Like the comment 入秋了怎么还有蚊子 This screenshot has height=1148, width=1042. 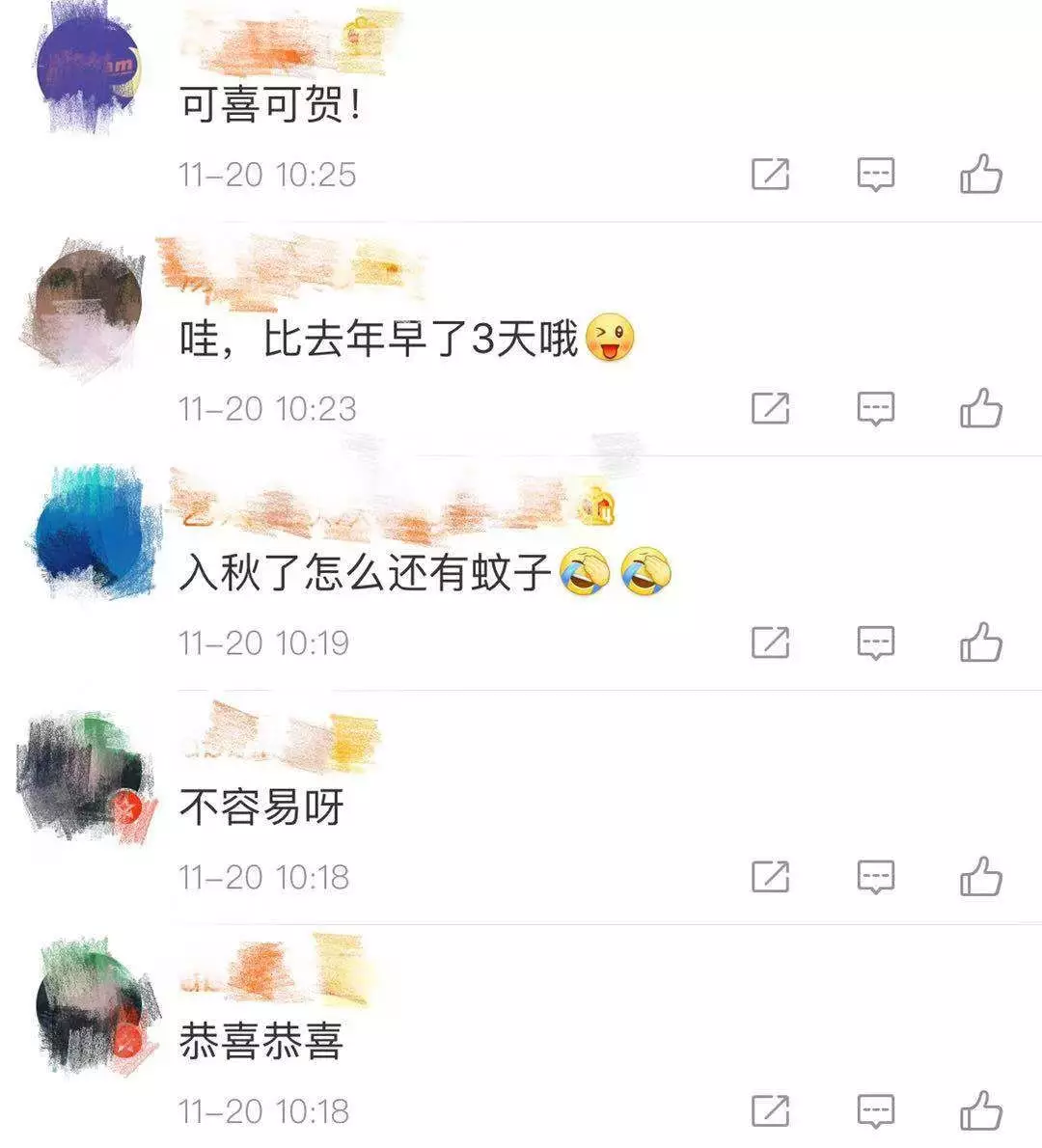[981, 642]
